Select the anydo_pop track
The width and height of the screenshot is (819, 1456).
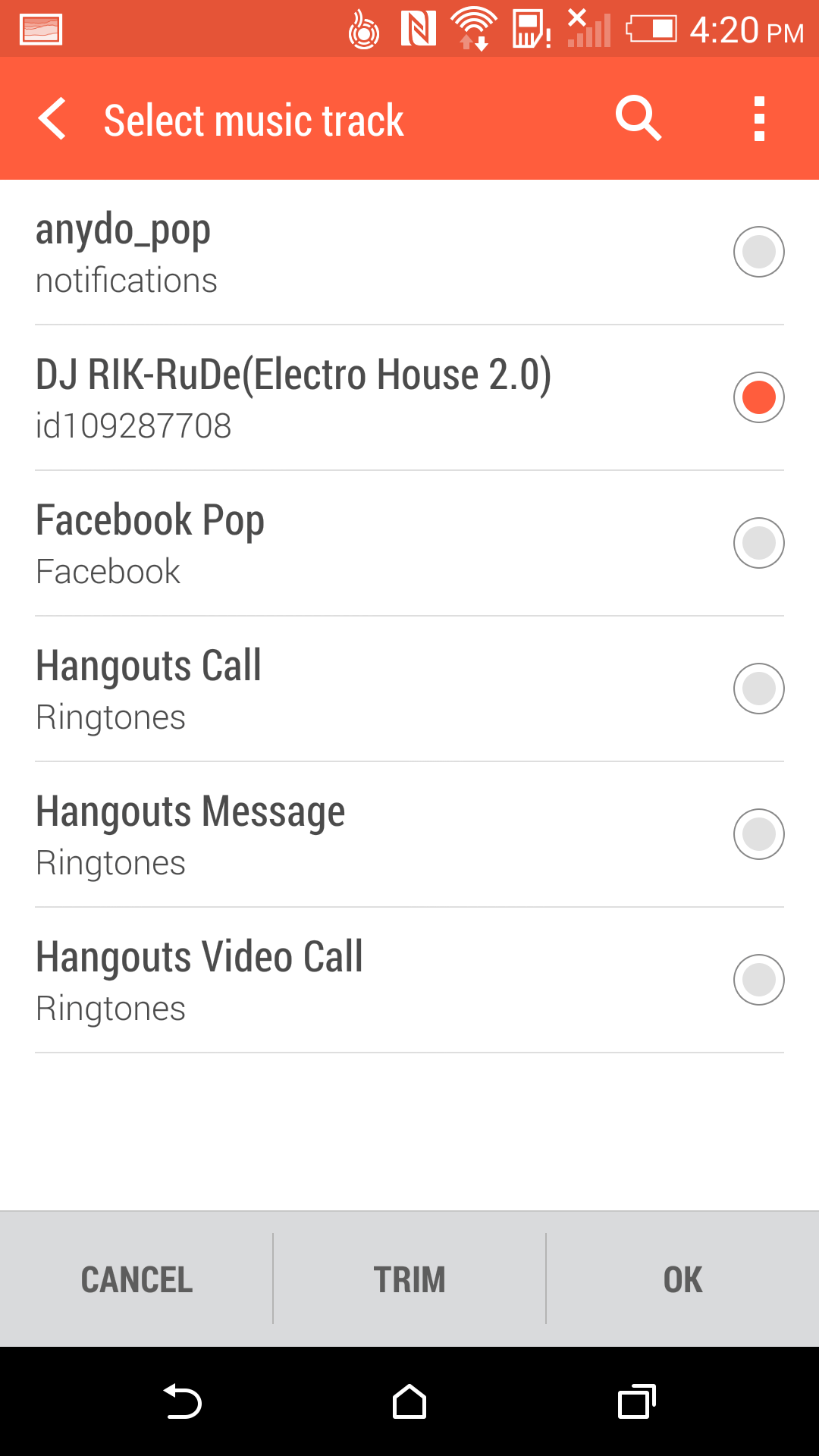(758, 252)
